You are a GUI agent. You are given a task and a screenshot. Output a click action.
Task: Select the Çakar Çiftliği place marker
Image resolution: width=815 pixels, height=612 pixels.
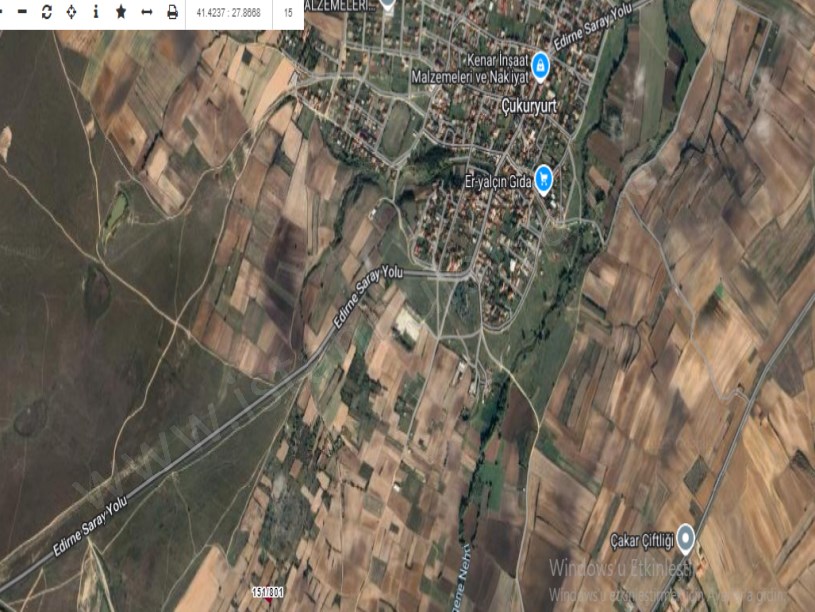tap(685, 538)
